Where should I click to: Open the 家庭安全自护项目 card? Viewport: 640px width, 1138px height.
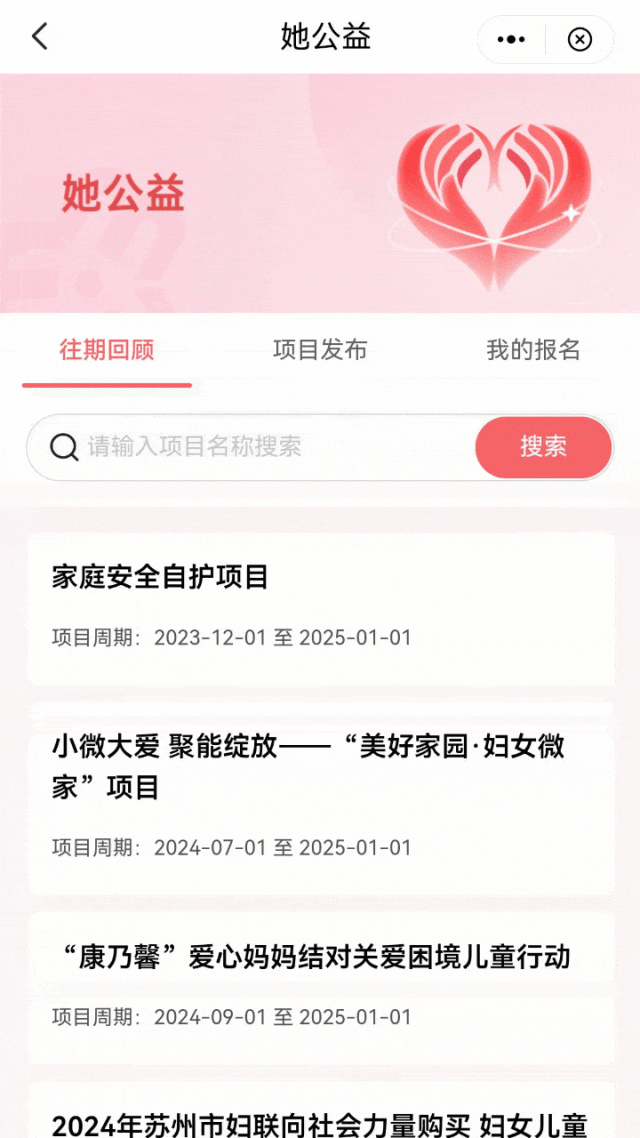tap(320, 607)
